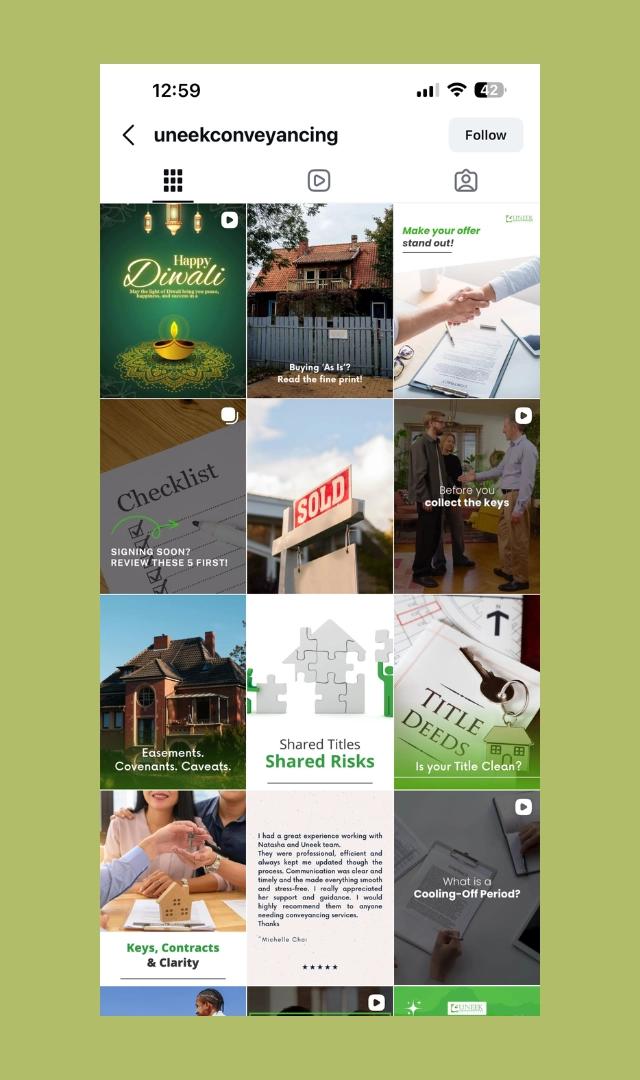Switch to the Reels tab
The width and height of the screenshot is (640, 1080).
(319, 181)
